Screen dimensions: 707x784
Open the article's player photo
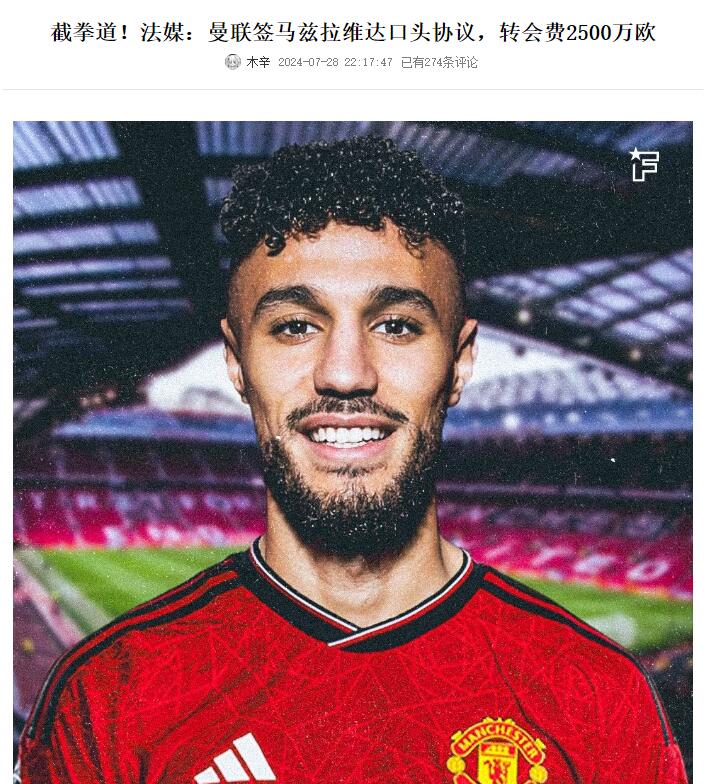coord(352,452)
